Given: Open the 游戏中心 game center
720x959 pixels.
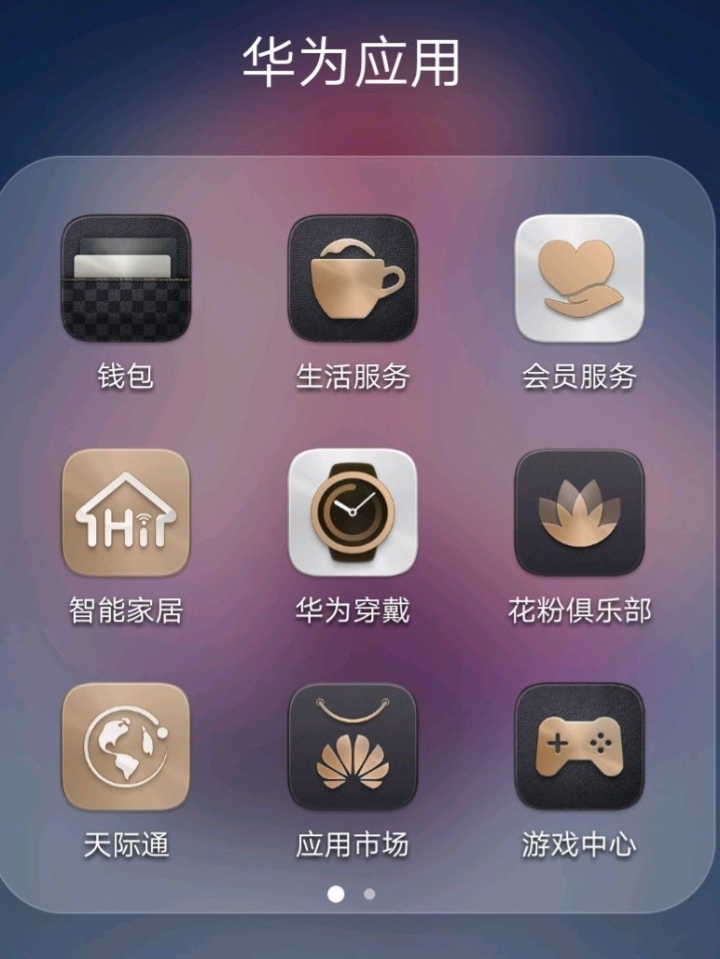Looking at the screenshot, I should pyautogui.click(x=579, y=746).
